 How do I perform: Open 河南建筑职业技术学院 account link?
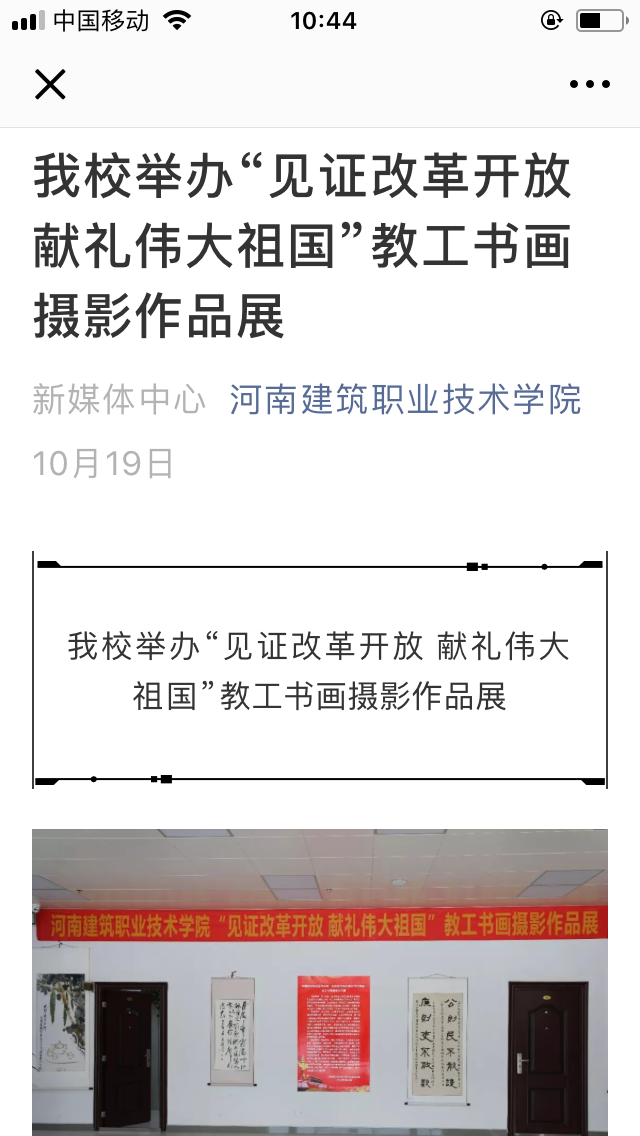click(x=405, y=400)
